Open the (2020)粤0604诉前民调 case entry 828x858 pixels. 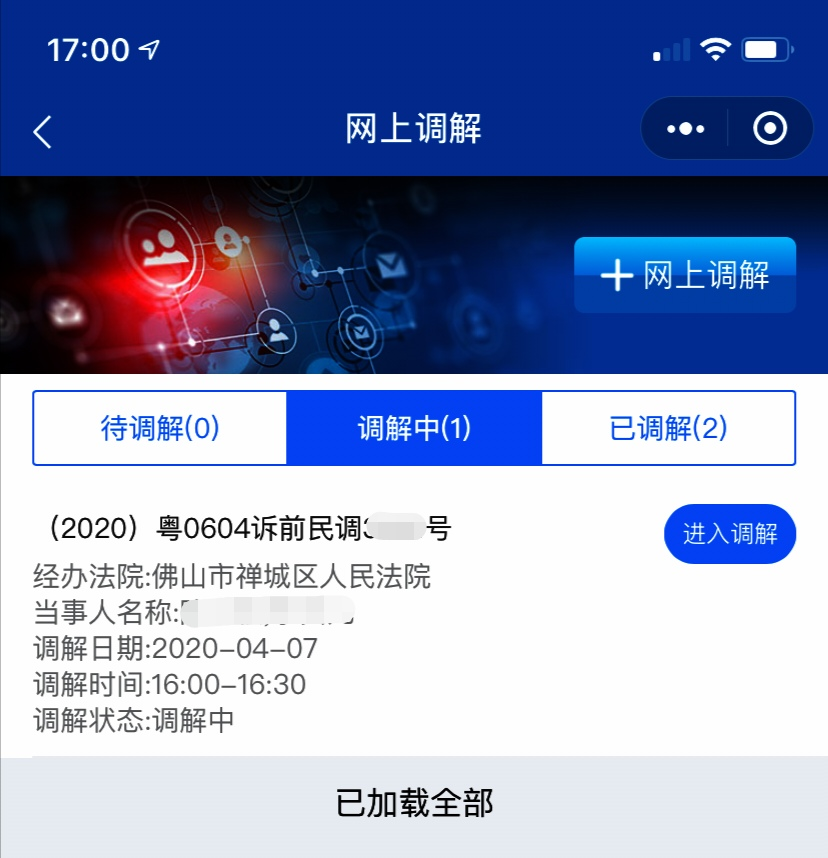pos(250,529)
